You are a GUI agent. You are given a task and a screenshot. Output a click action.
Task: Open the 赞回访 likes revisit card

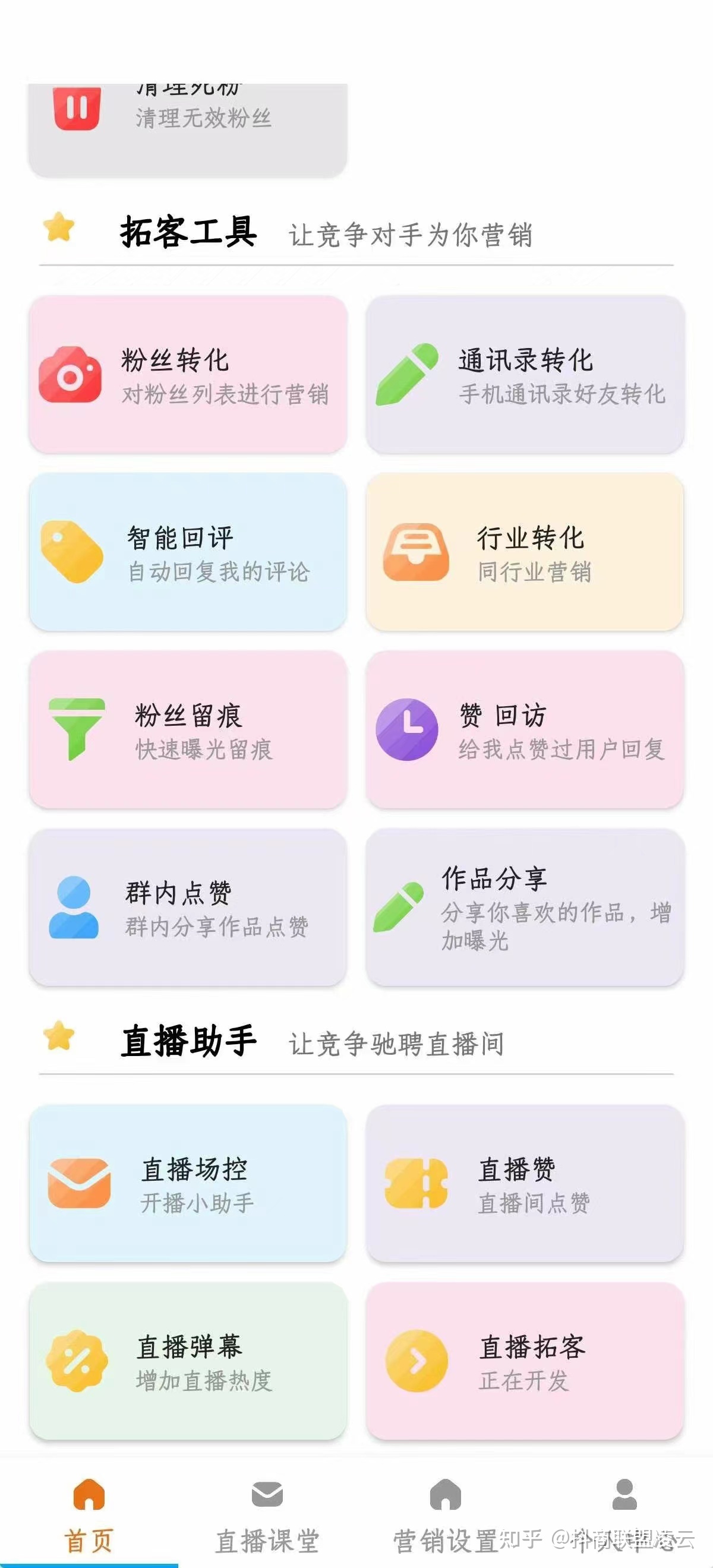coord(525,730)
